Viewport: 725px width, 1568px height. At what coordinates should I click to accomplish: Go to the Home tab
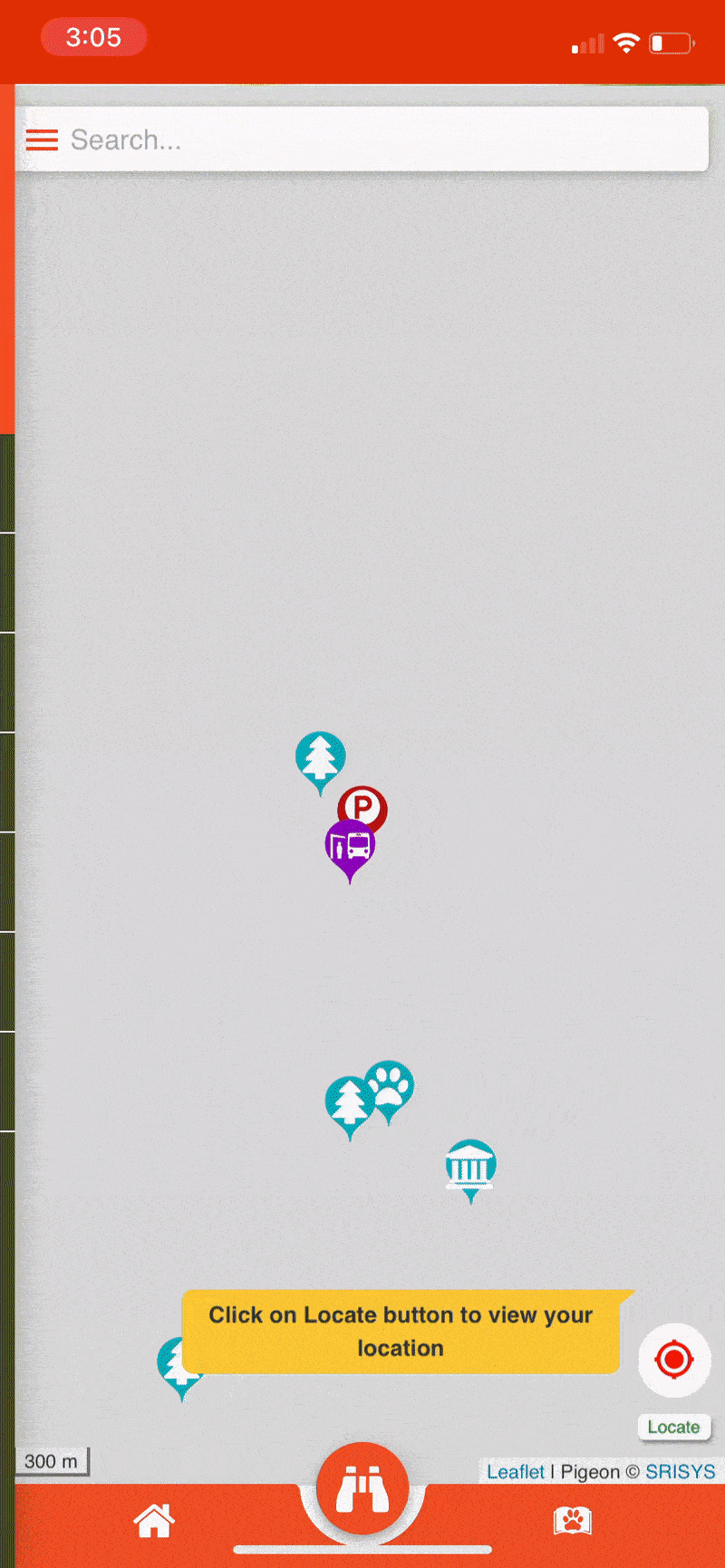pyautogui.click(x=154, y=1521)
